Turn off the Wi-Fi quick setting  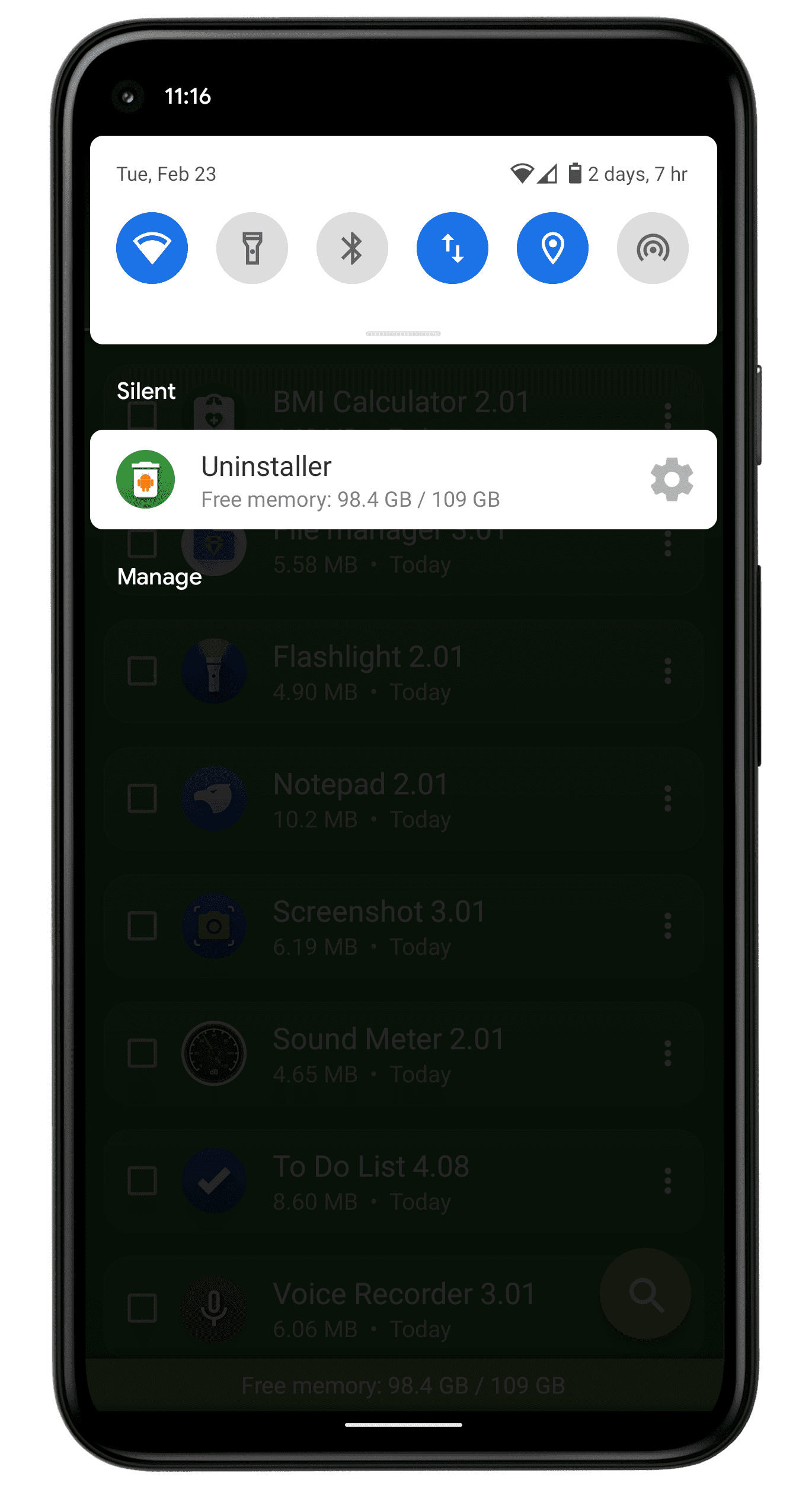152,248
